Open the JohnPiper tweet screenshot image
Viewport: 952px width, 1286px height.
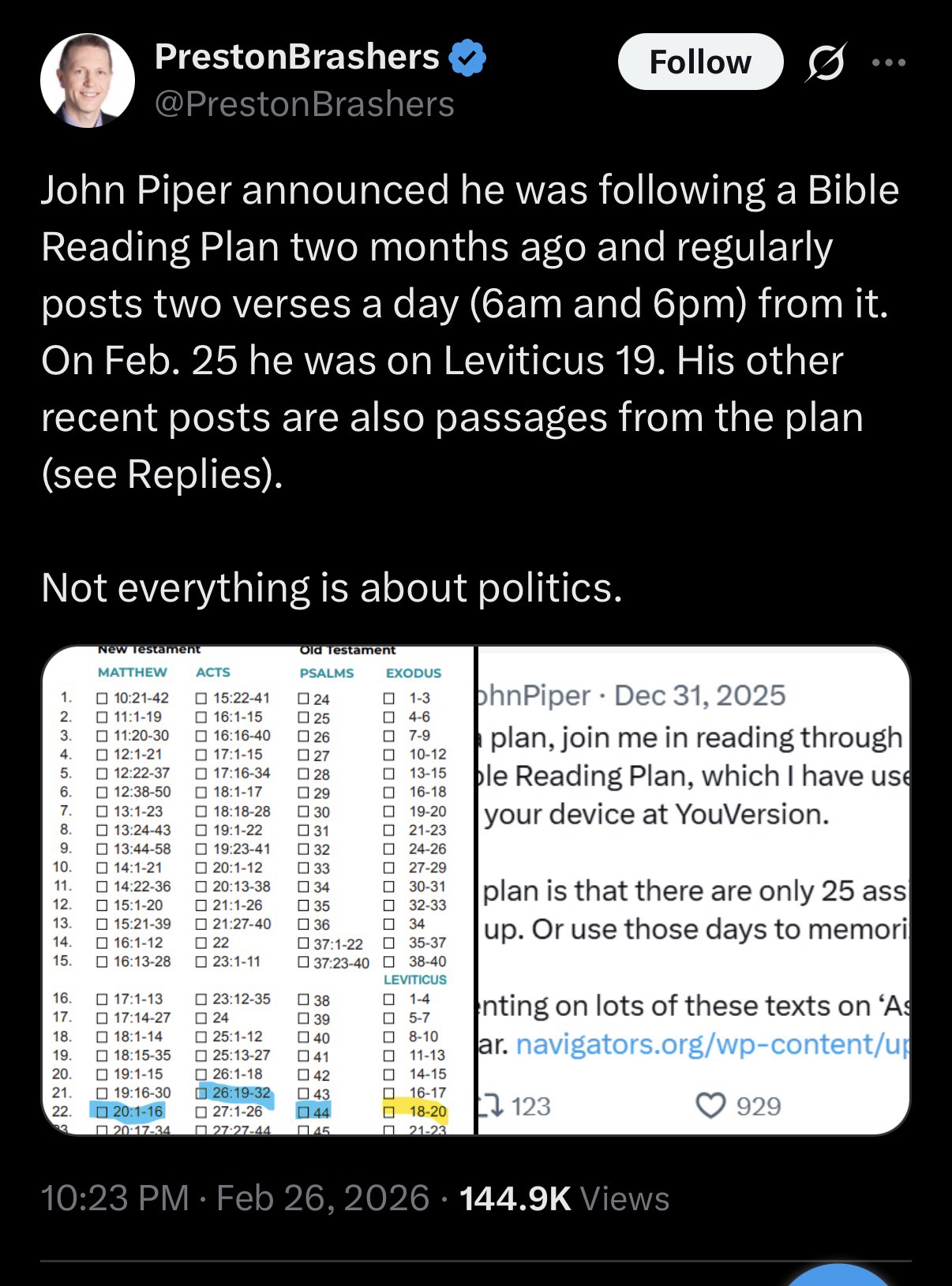point(693,890)
